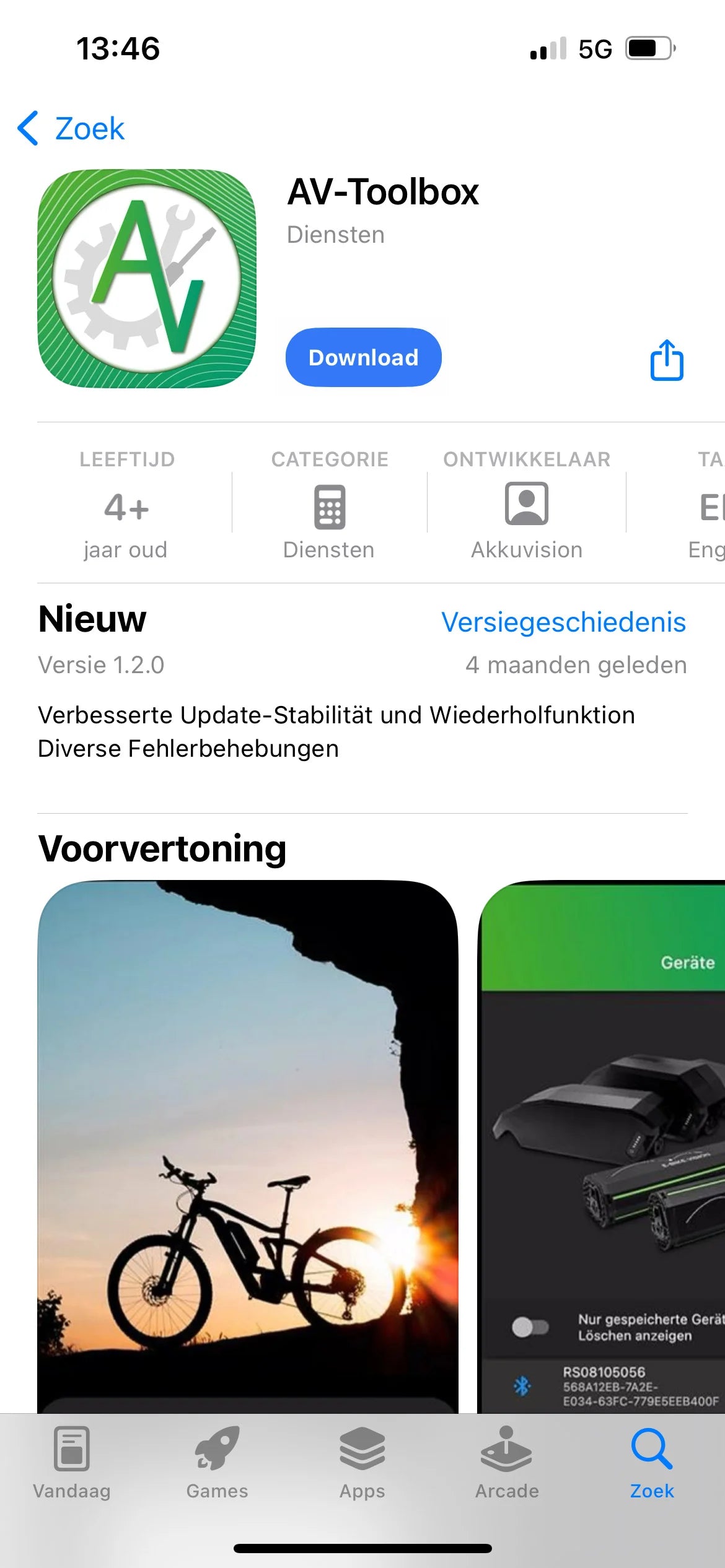Download the AV-Toolbox app

click(363, 357)
